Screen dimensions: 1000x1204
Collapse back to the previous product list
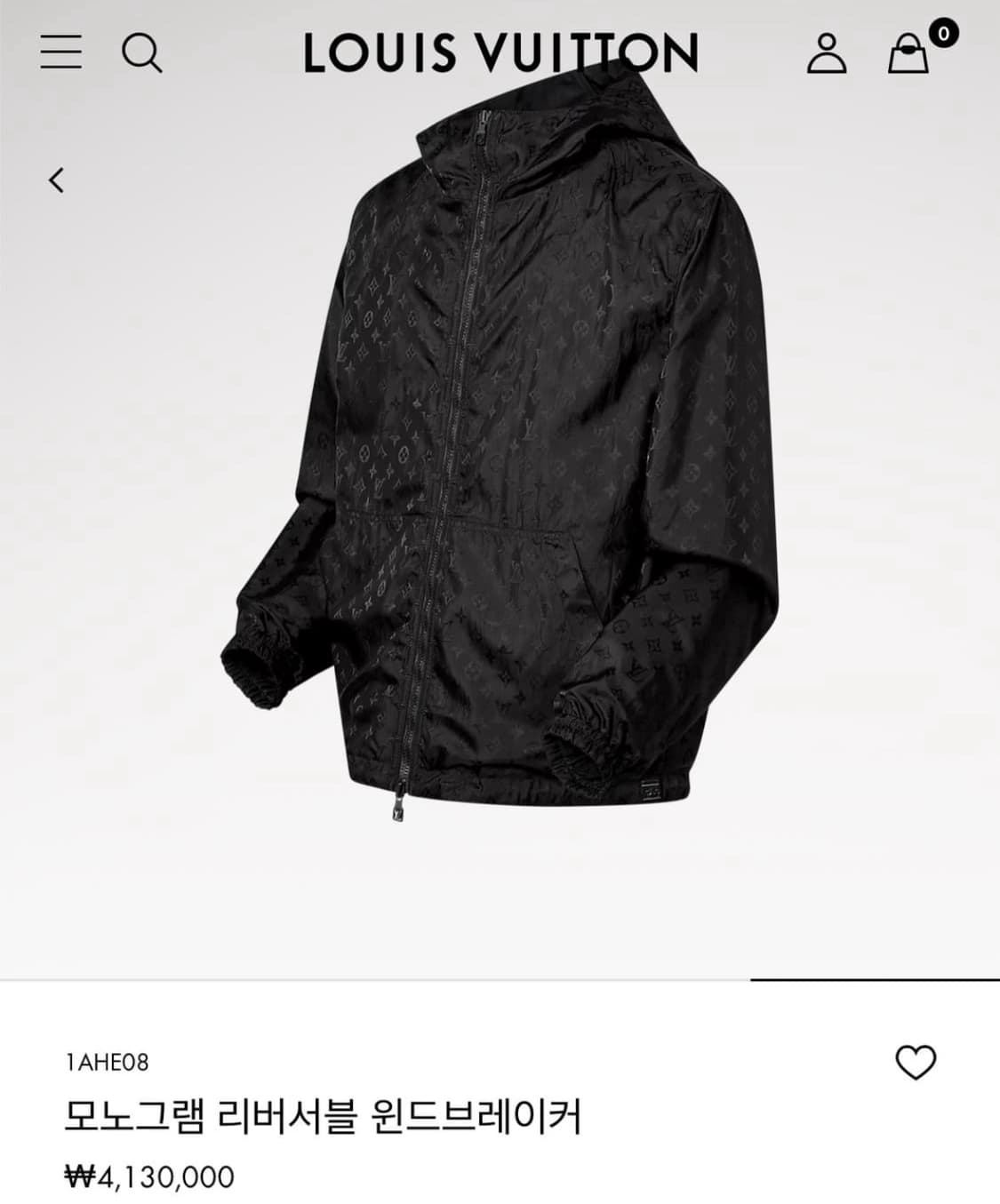57,179
